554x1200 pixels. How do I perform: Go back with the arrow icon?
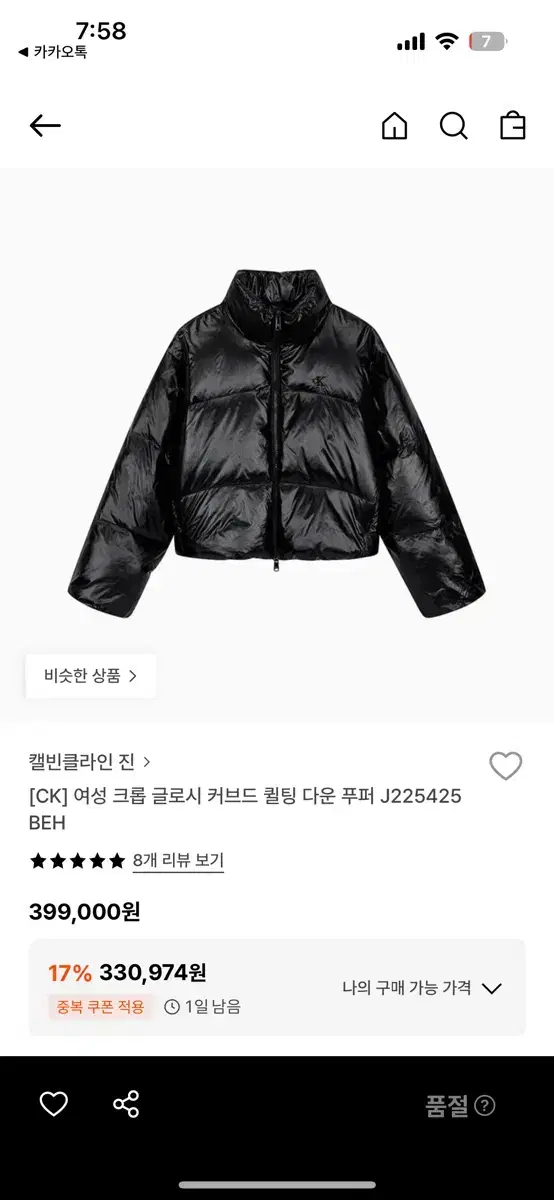[x=45, y=126]
